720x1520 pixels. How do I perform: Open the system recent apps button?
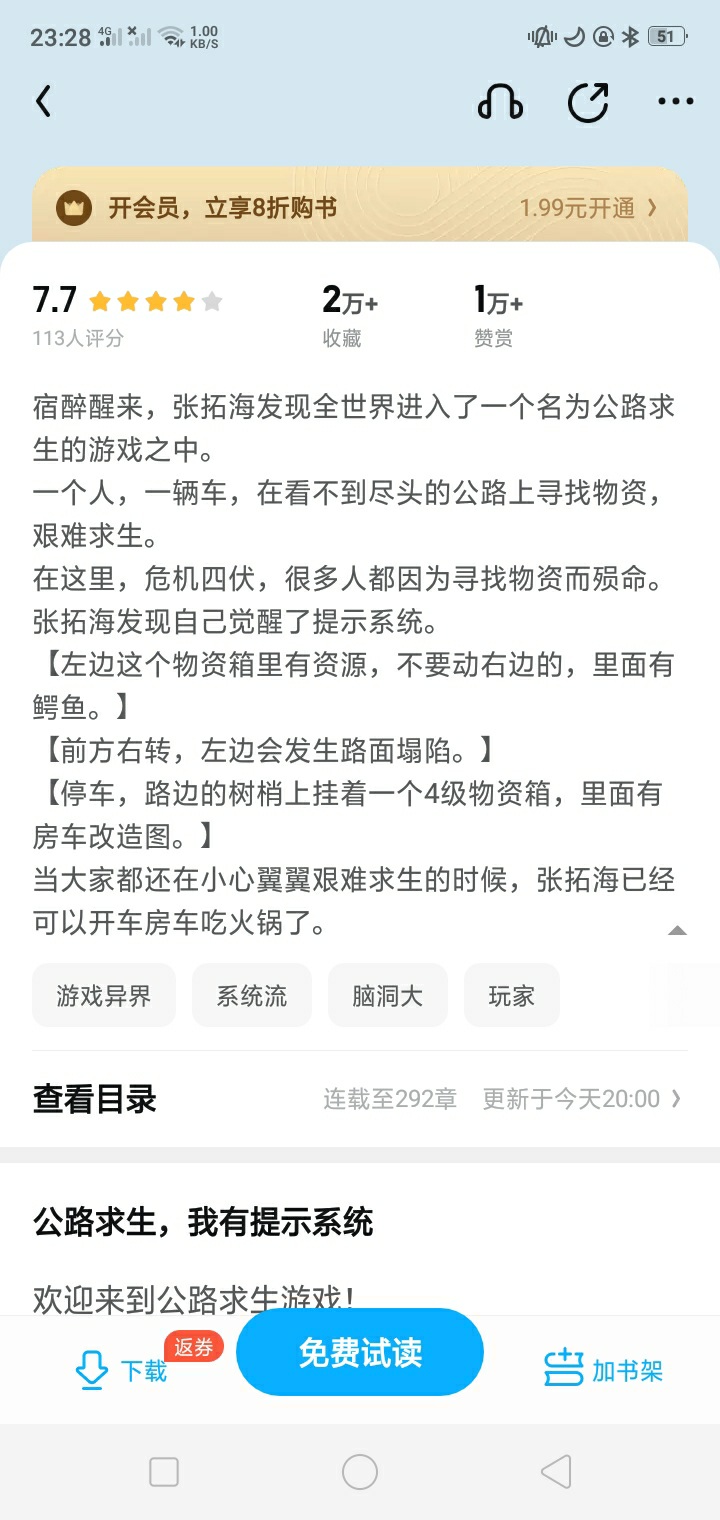point(163,1472)
